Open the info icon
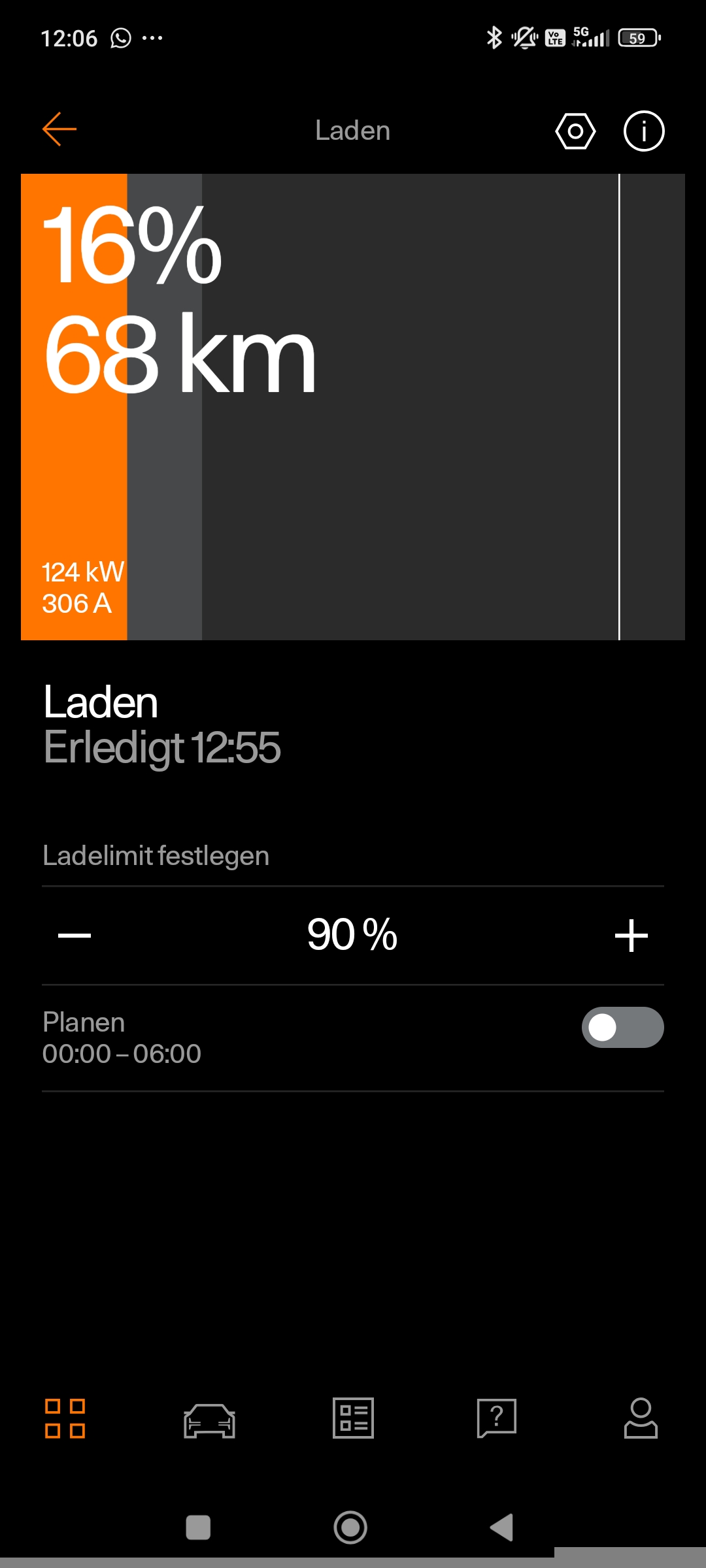This screenshot has width=706, height=1568. point(644,131)
